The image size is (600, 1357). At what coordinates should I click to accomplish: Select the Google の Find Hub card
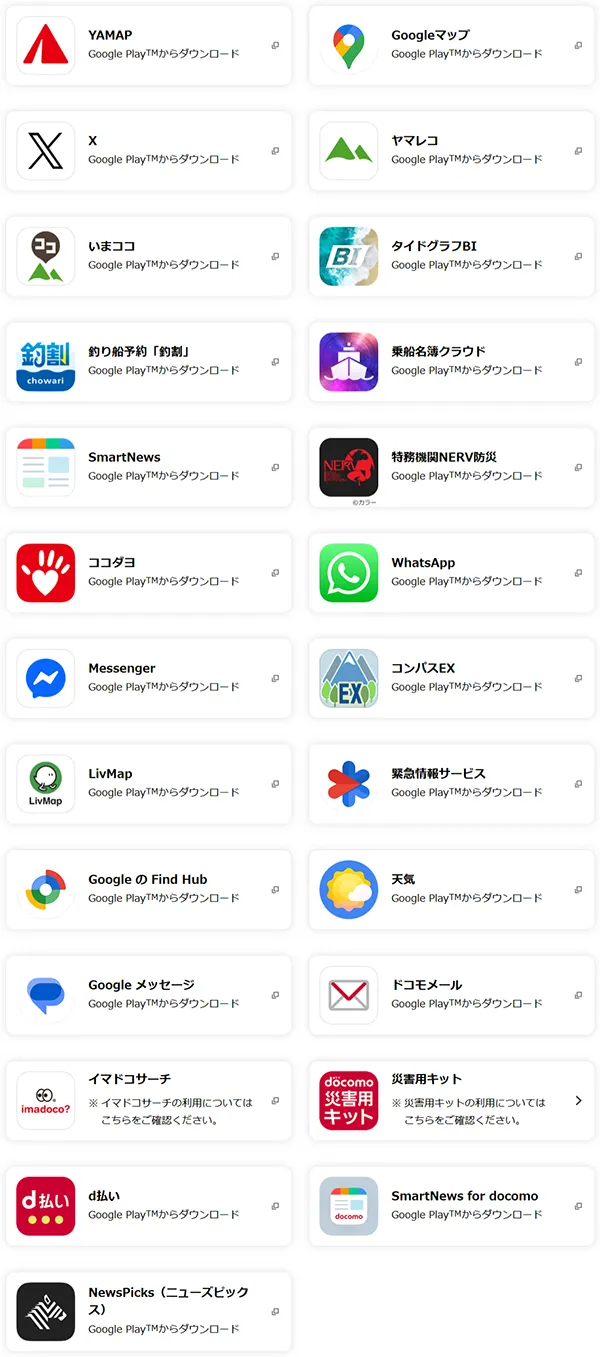point(148,889)
